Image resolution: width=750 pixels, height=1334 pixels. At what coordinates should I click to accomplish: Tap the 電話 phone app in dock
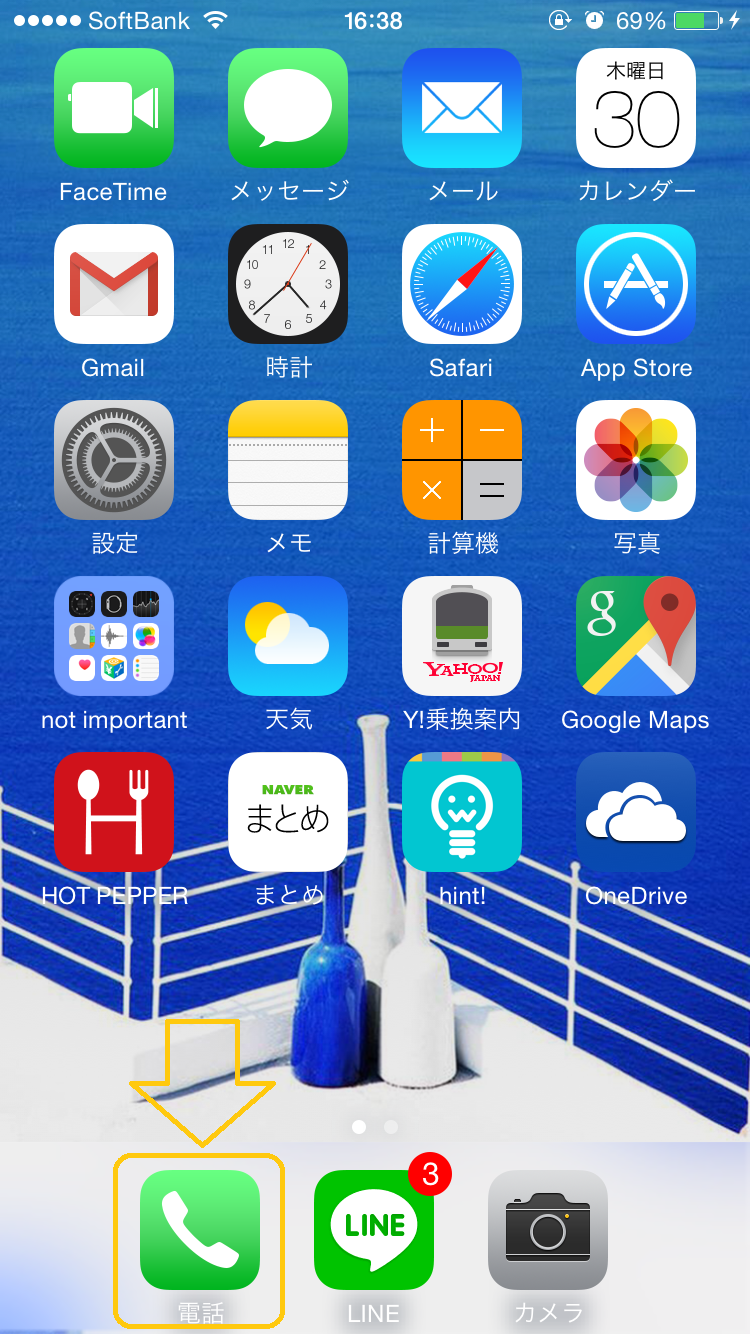coord(200,1230)
